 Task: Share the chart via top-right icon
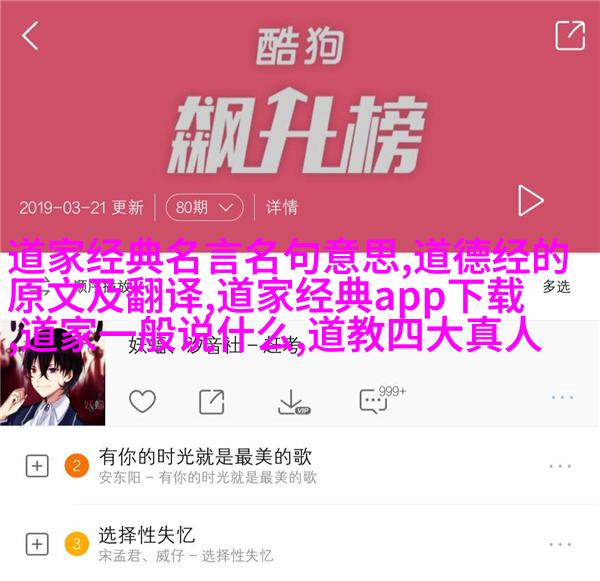[x=570, y=36]
